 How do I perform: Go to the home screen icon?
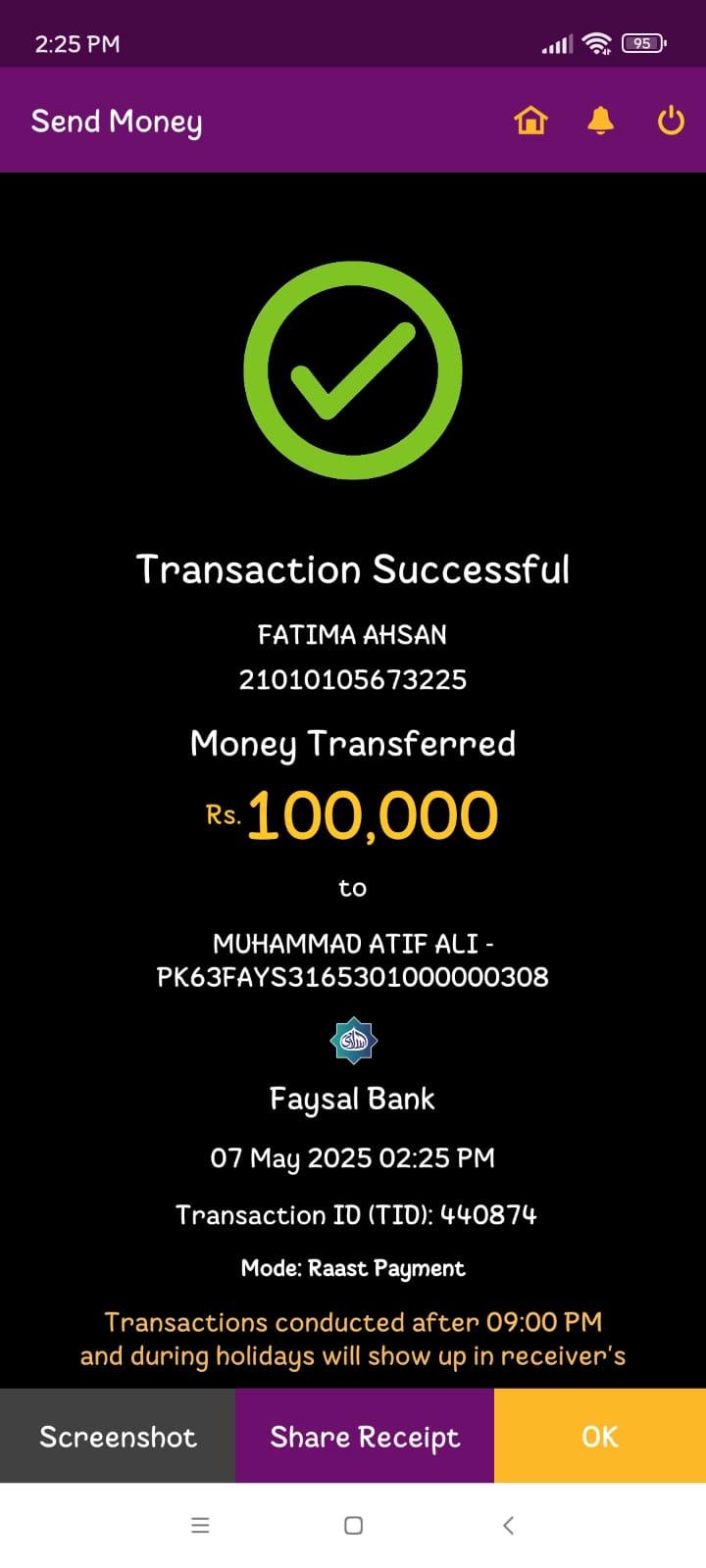click(x=530, y=121)
